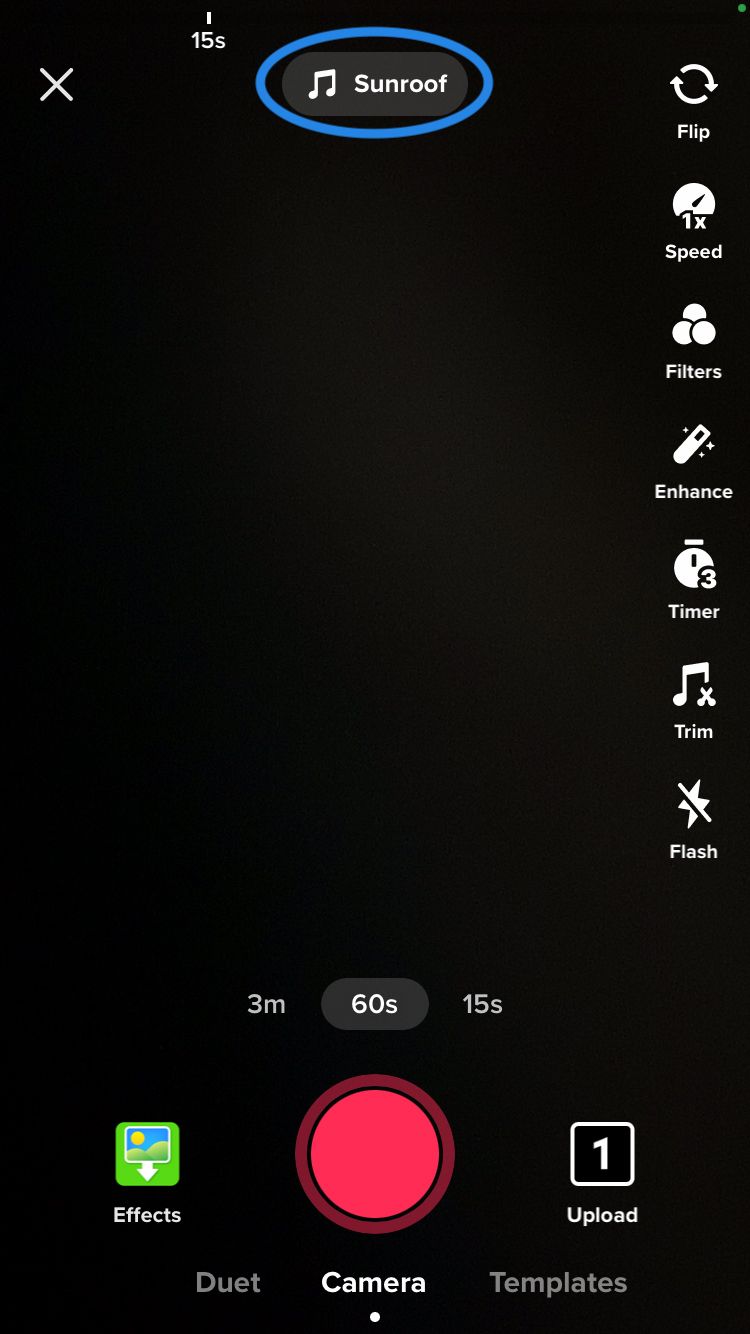
Task: Trim the selected sound
Action: click(693, 700)
